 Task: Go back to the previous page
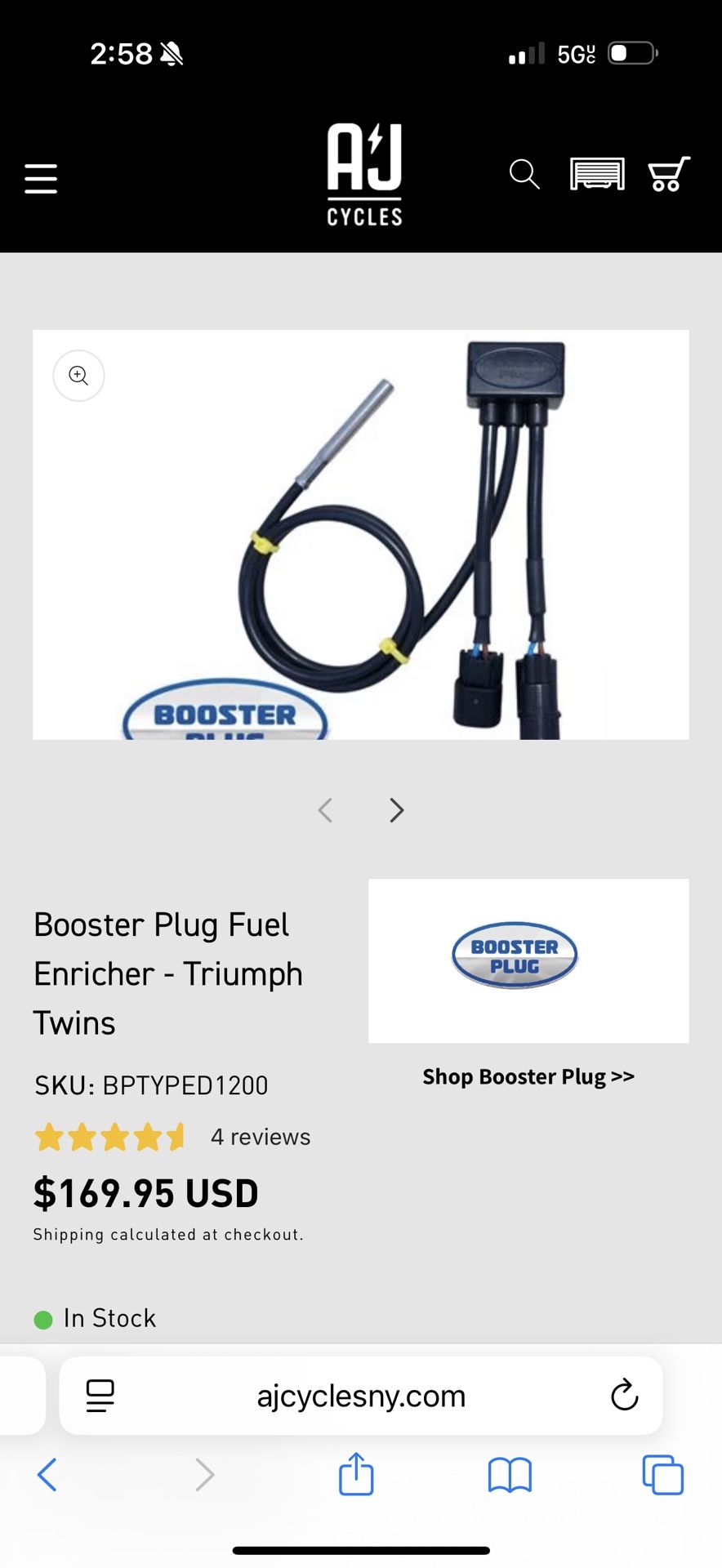point(47,1475)
